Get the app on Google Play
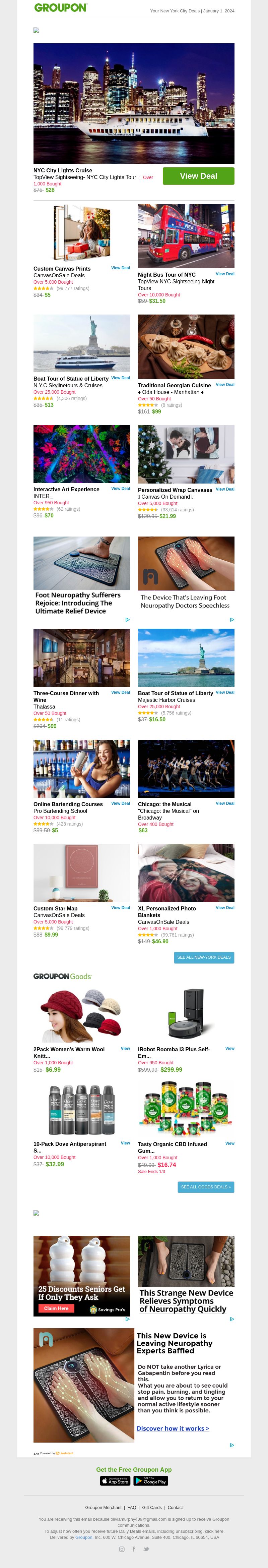This screenshot has height=1568, width=268. point(151,1480)
